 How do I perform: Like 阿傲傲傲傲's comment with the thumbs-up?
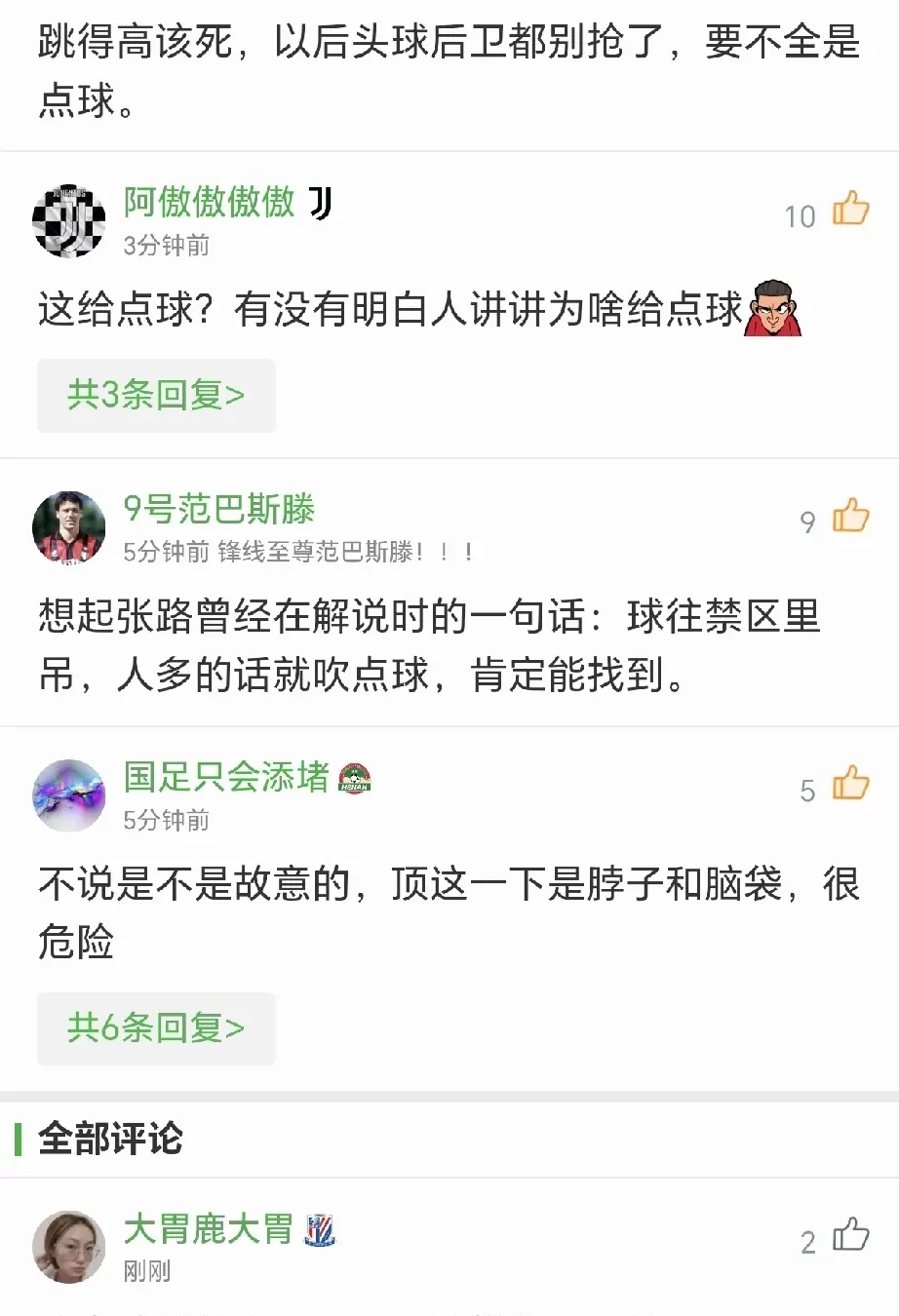[850, 209]
